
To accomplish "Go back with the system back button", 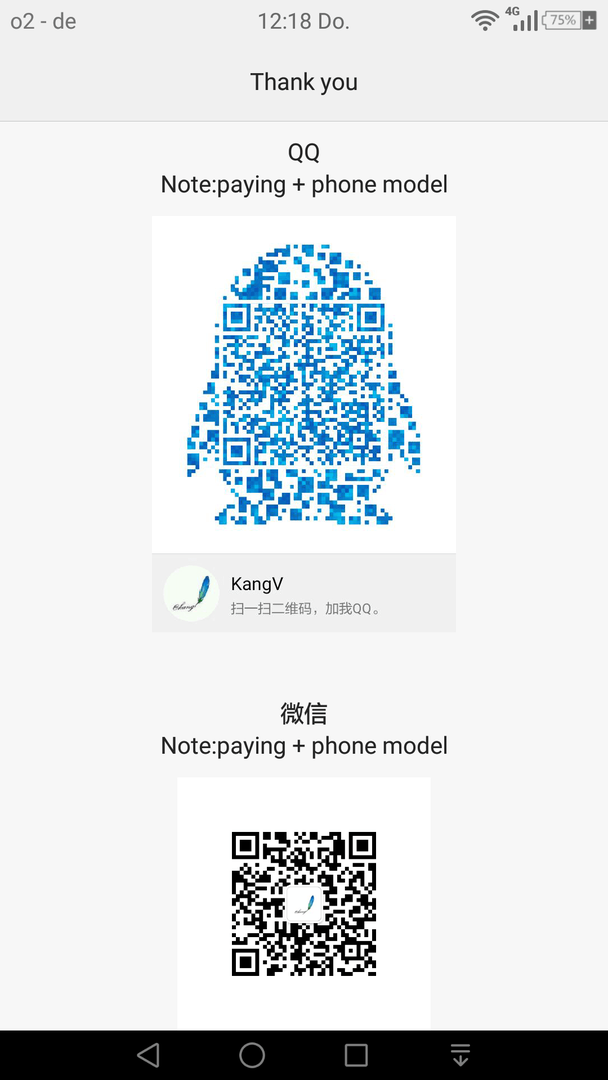I will click(148, 1055).
